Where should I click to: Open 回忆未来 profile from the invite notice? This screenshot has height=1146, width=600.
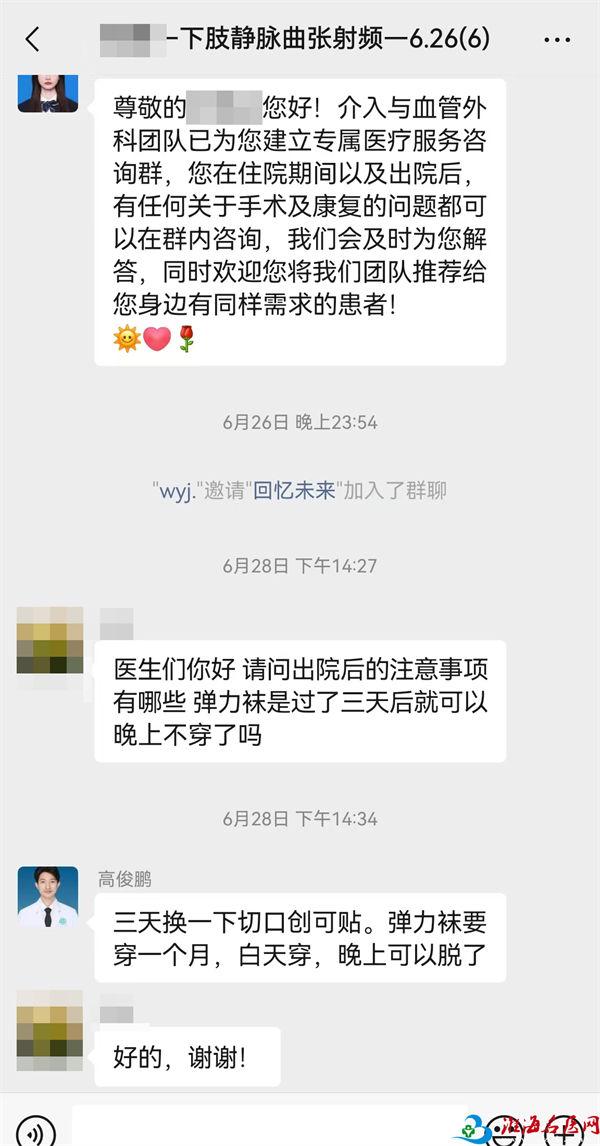(295, 491)
